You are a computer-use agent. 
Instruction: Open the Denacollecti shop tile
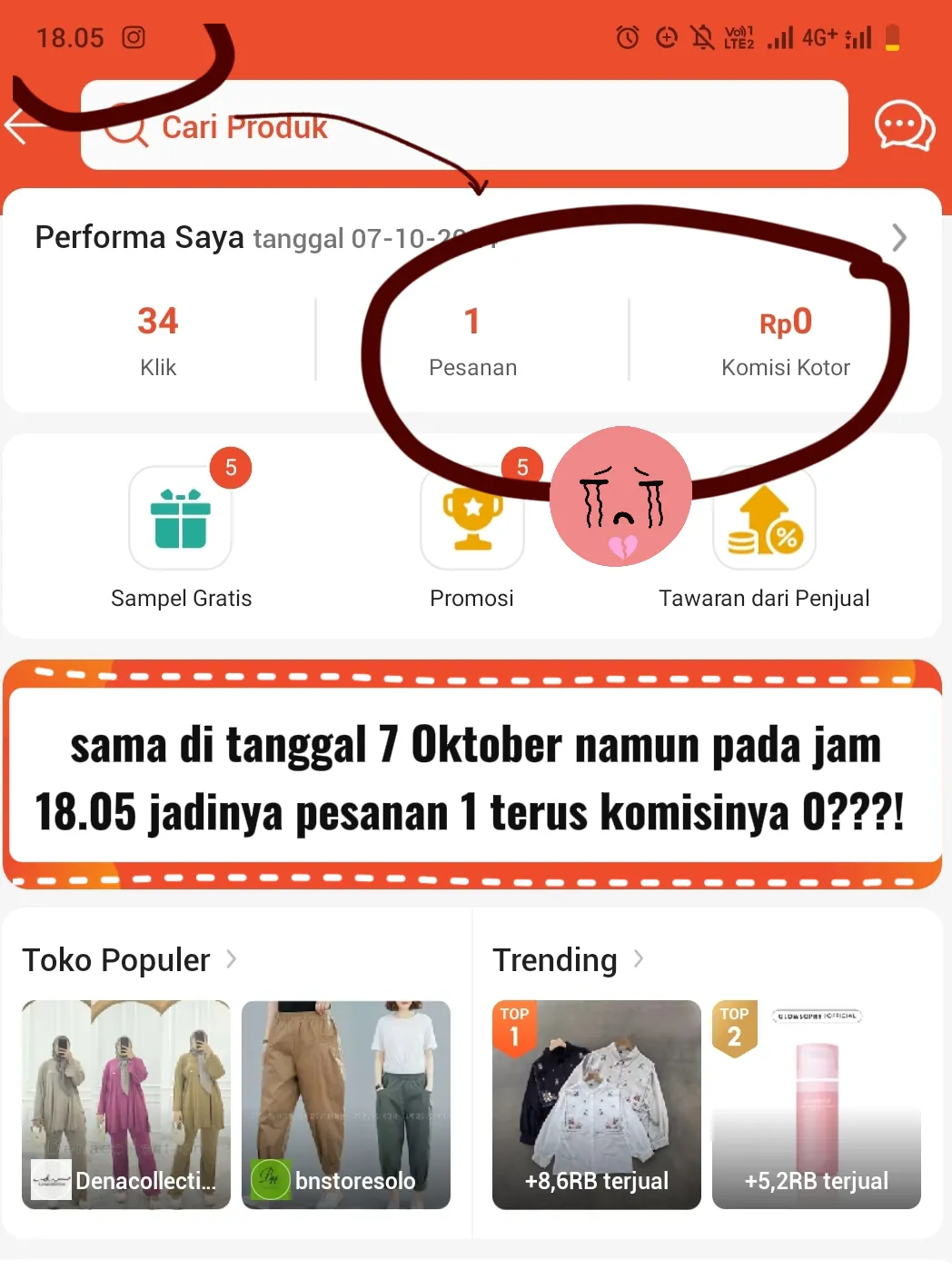(126, 1104)
